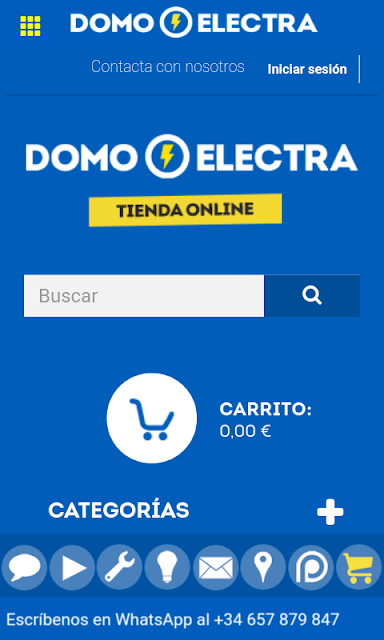The height and width of the screenshot is (640, 384).
Task: Open the yellow cart icon in bottom bar
Action: coord(359,567)
